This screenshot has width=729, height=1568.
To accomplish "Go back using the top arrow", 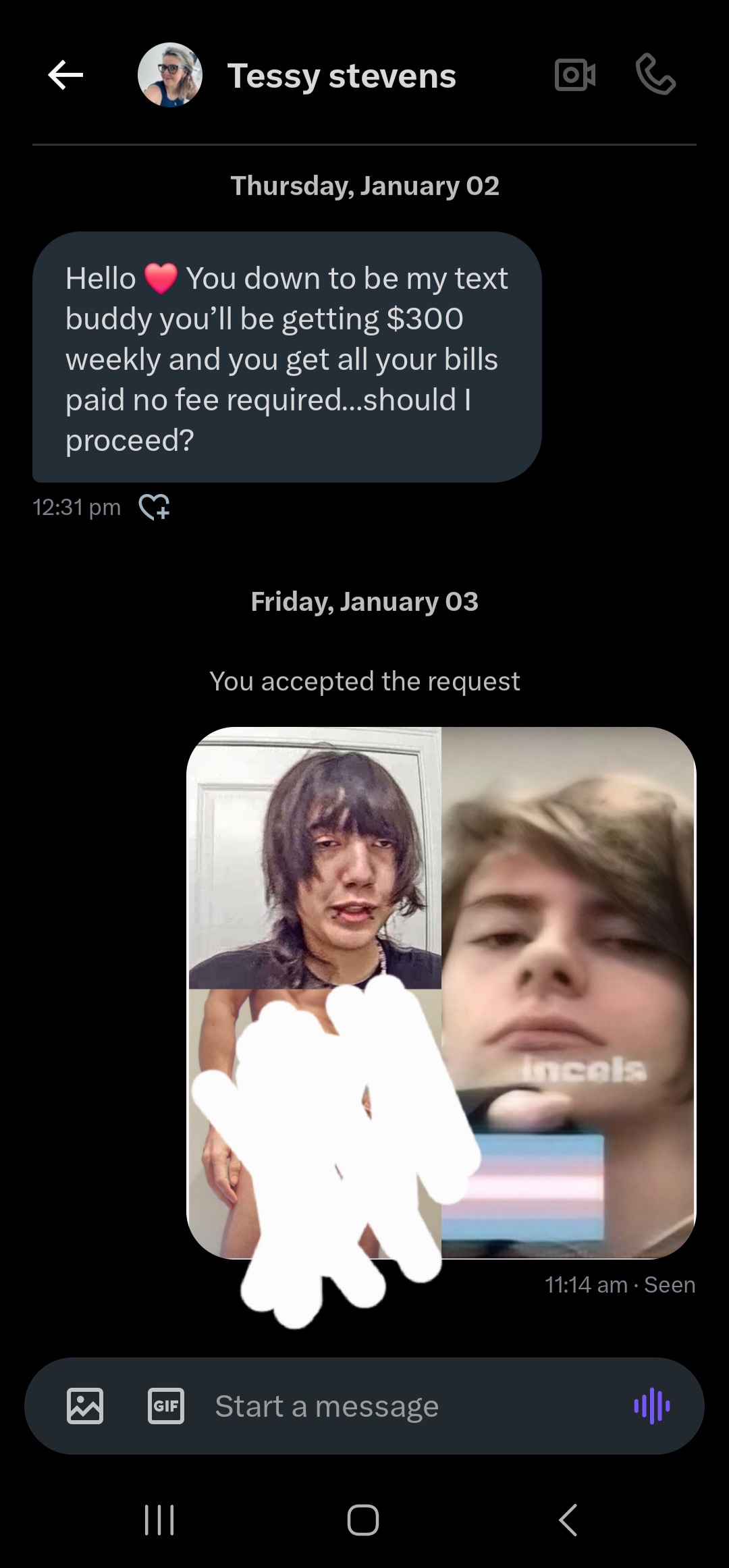I will (65, 75).
